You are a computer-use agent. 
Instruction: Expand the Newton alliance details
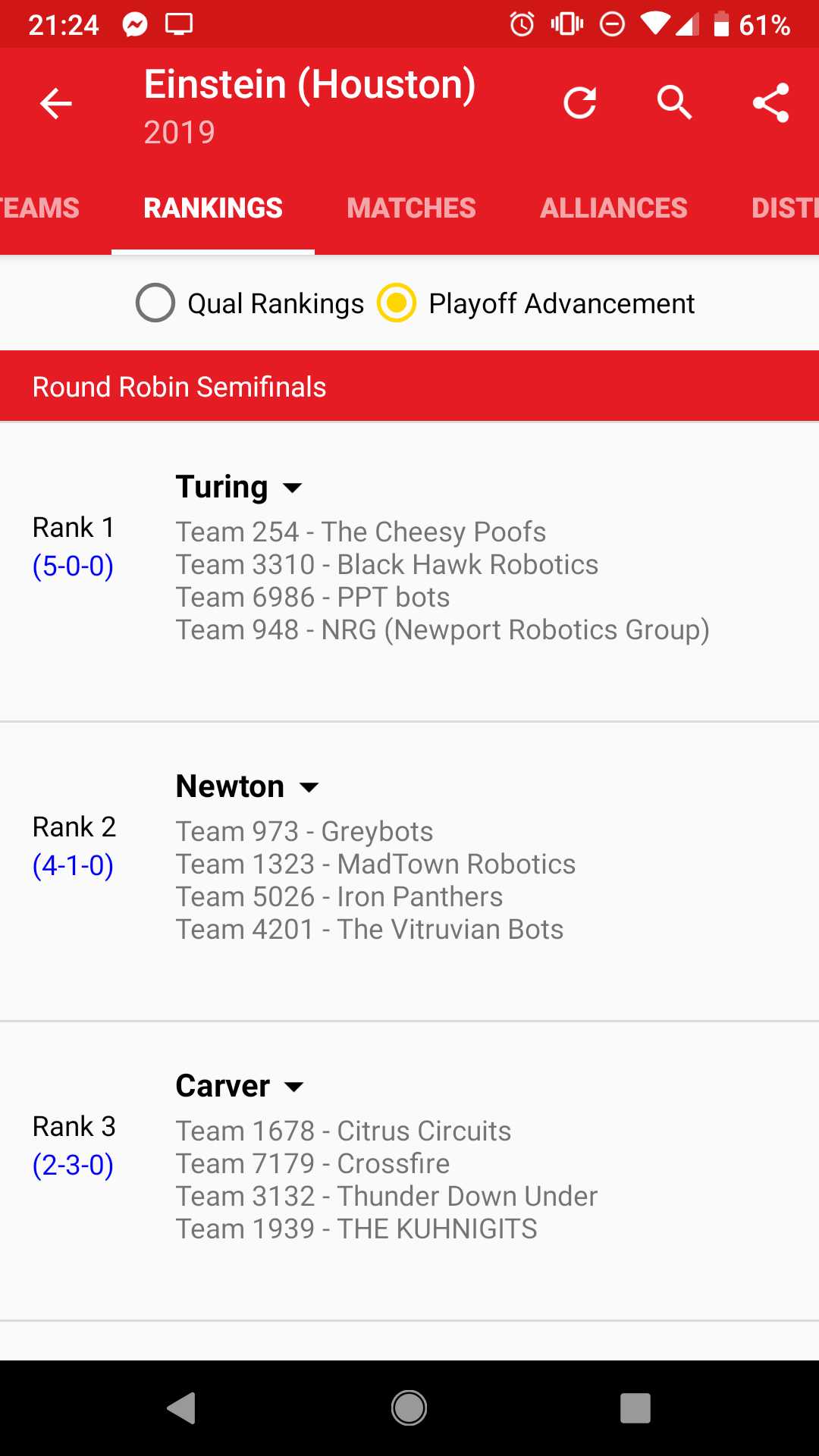309,787
